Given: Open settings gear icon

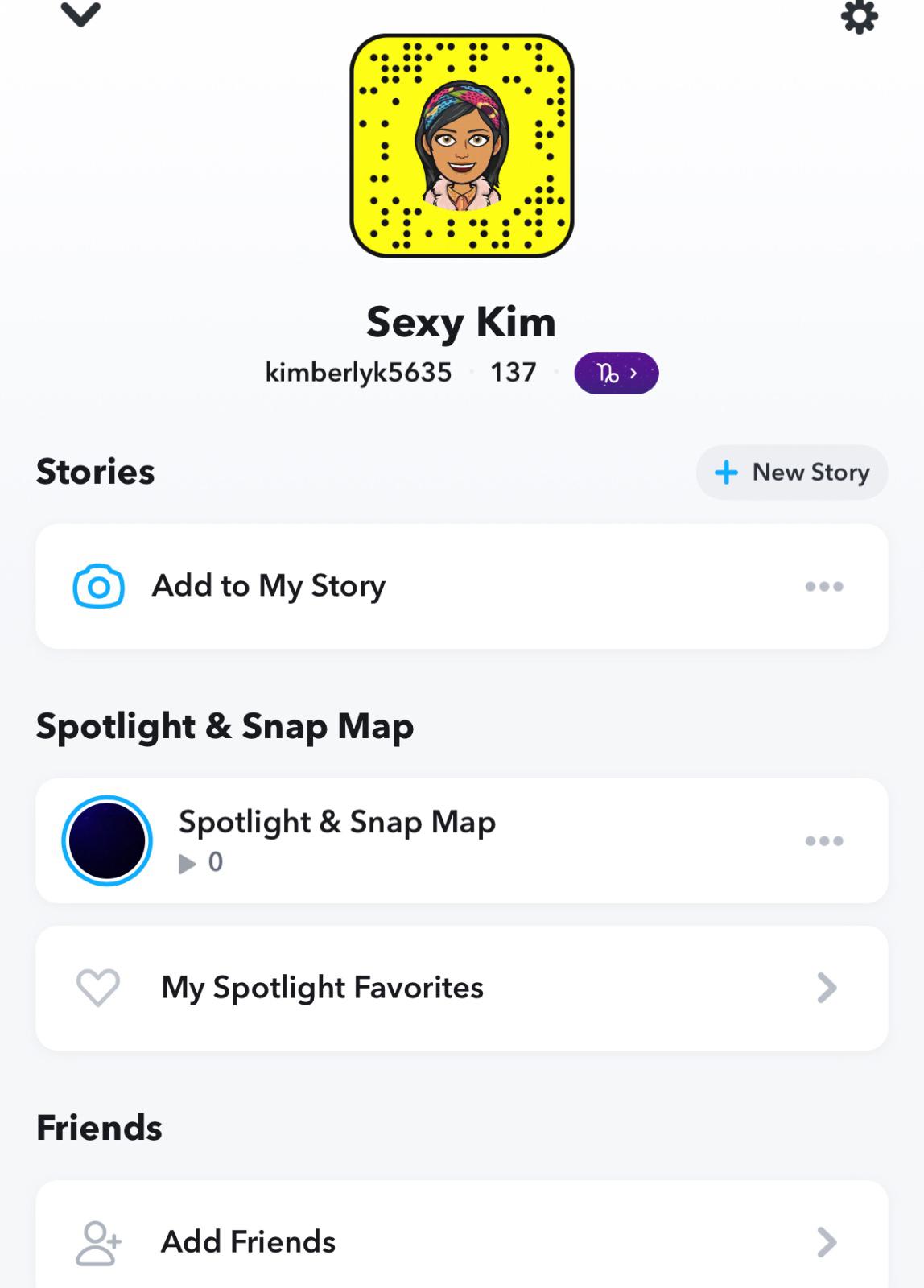Looking at the screenshot, I should click(859, 16).
